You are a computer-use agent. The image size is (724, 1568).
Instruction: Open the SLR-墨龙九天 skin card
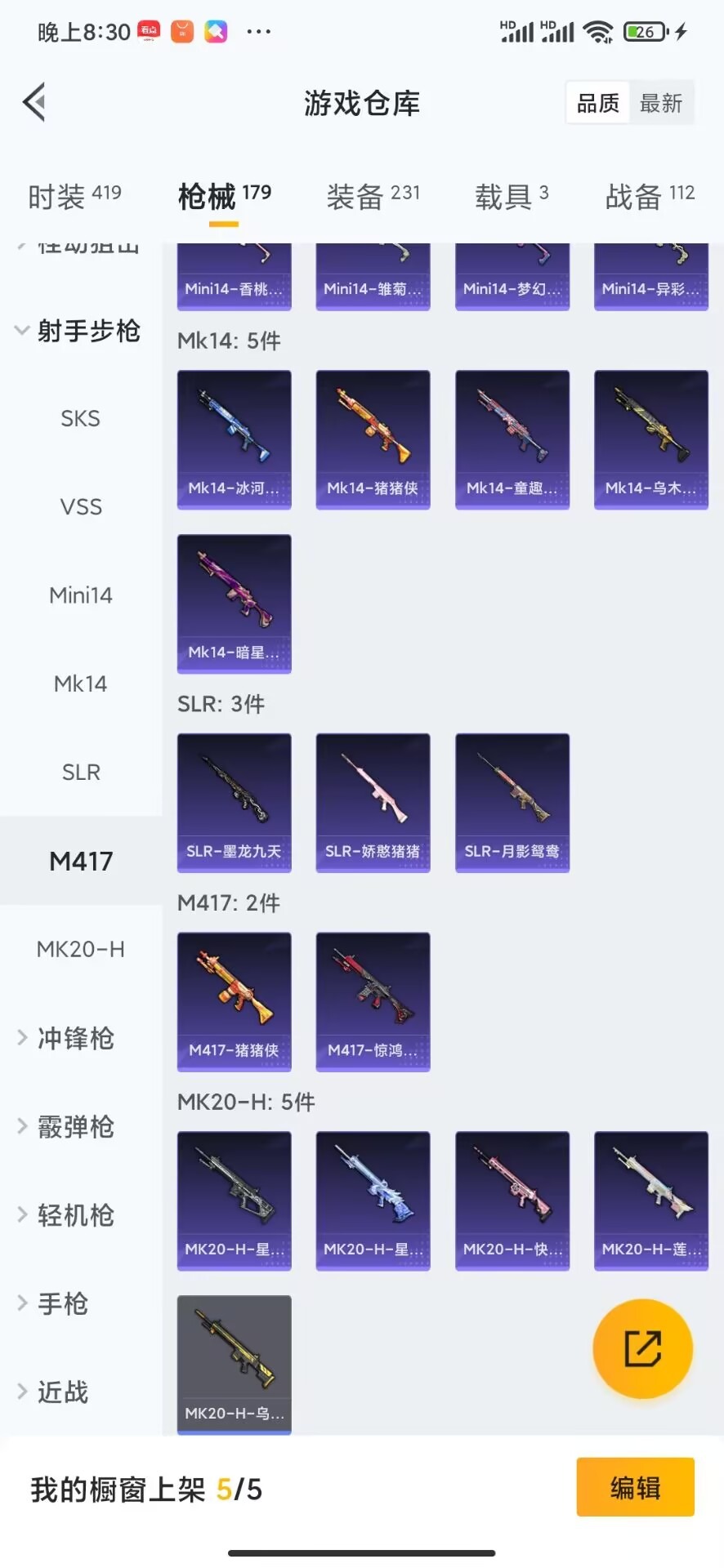click(x=234, y=802)
